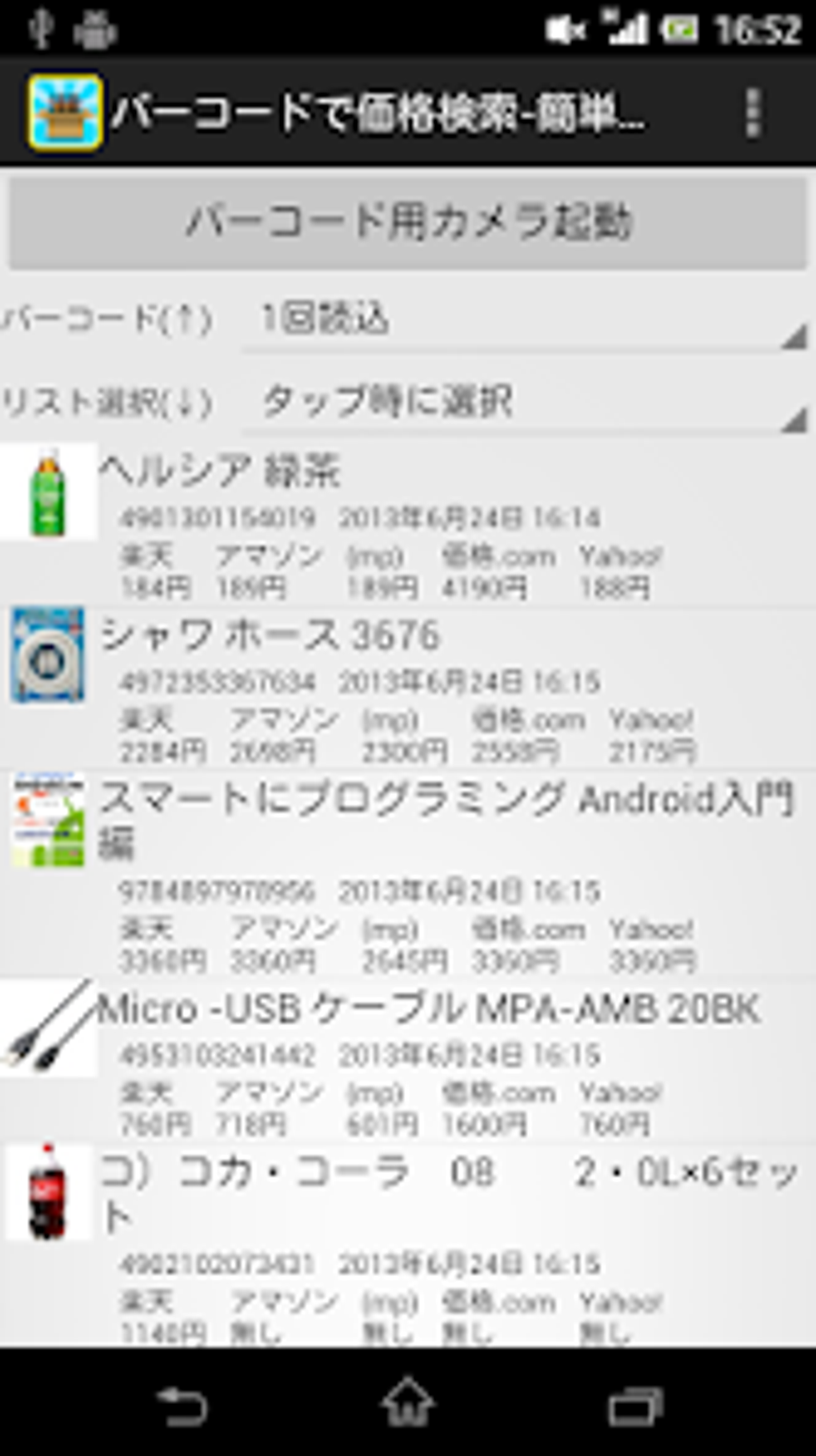This screenshot has width=816, height=1456.
Task: Open the Micro-USB ケーブル MPA-AMB 20BK item
Action: (x=408, y=1060)
